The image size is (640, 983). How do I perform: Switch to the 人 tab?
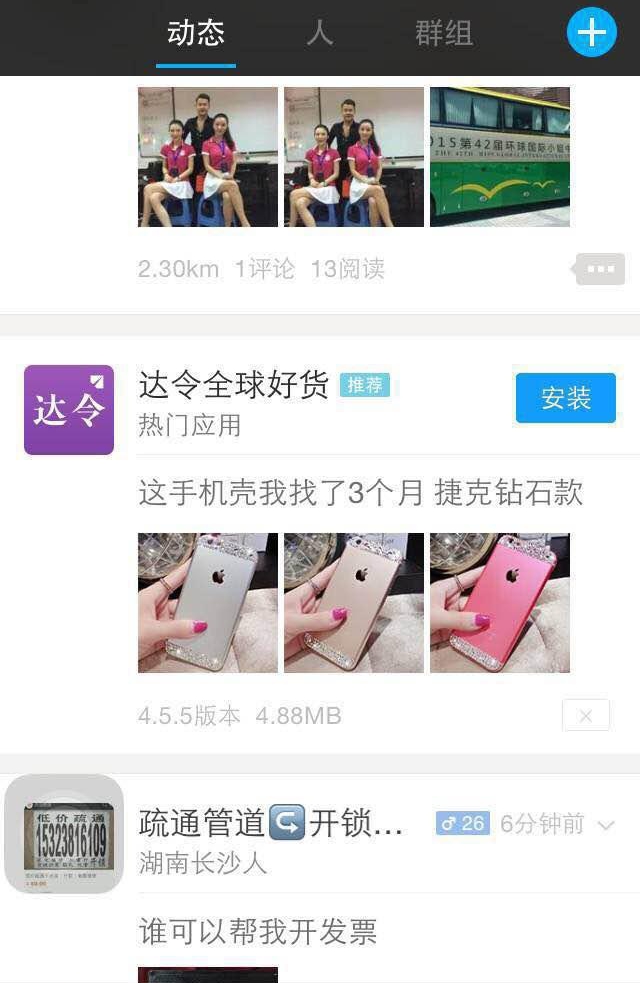(x=319, y=34)
